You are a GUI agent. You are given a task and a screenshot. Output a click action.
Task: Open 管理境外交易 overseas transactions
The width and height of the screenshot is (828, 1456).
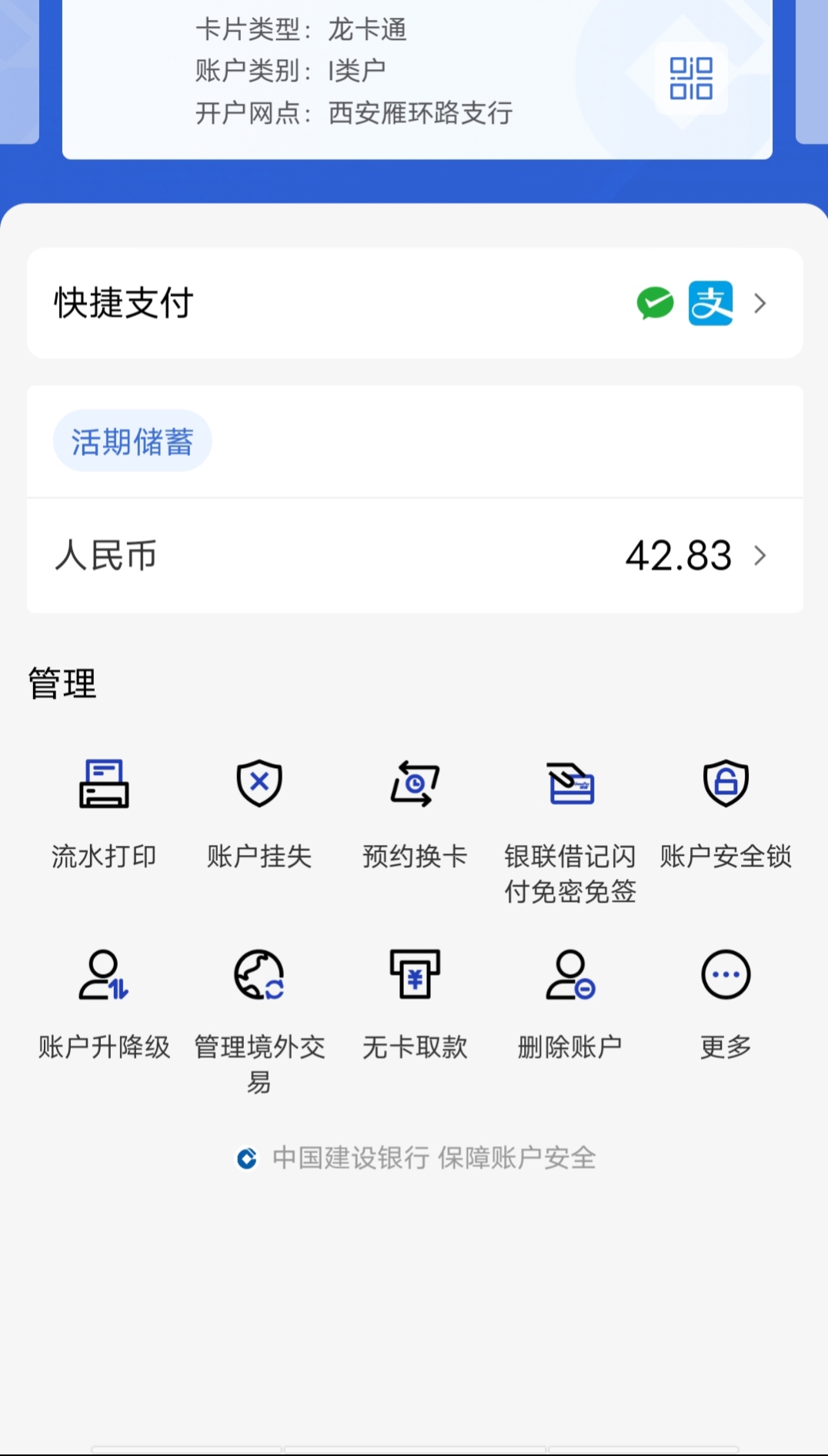click(x=259, y=1017)
